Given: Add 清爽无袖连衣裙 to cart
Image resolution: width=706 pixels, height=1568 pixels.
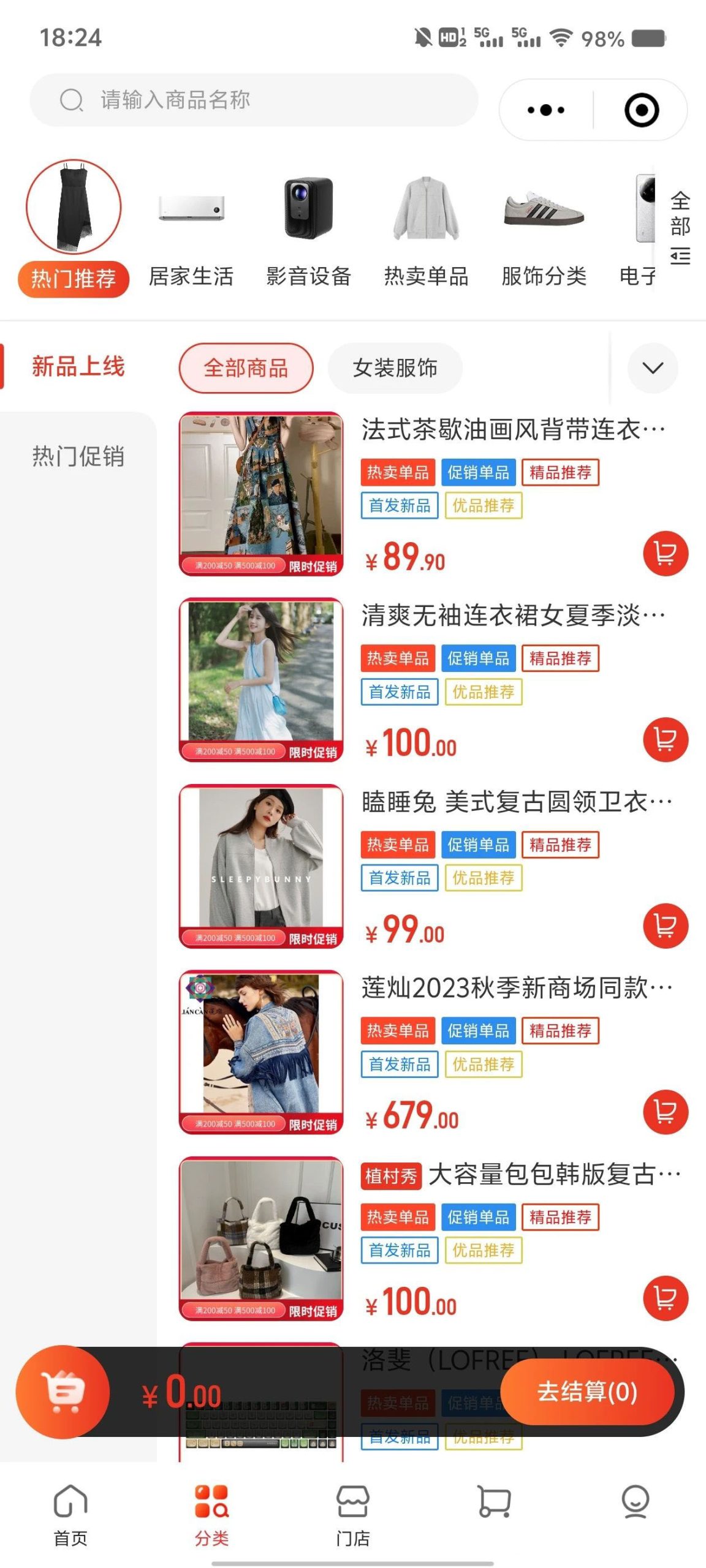Looking at the screenshot, I should click(x=665, y=740).
